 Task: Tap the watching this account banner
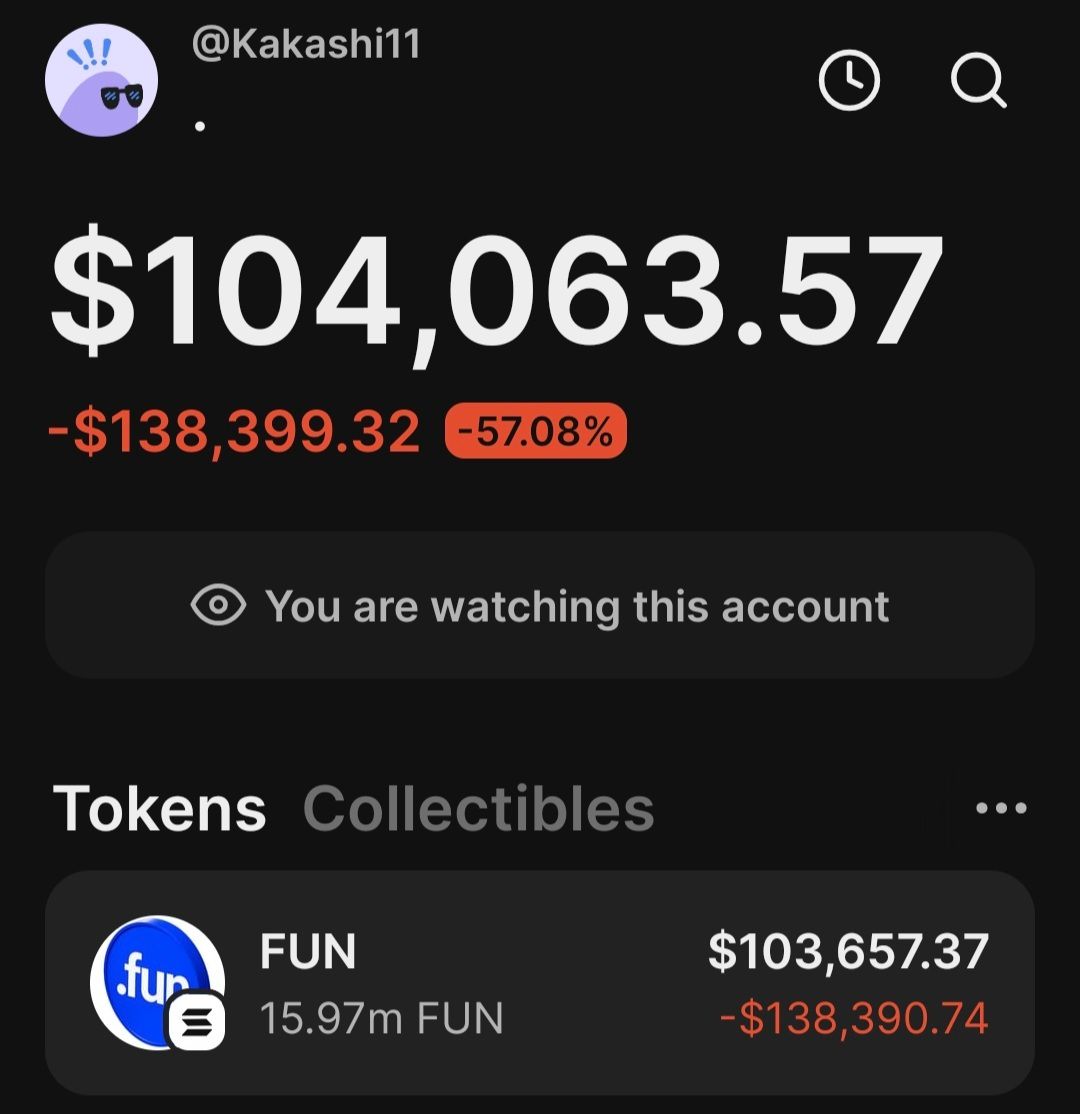coord(540,606)
